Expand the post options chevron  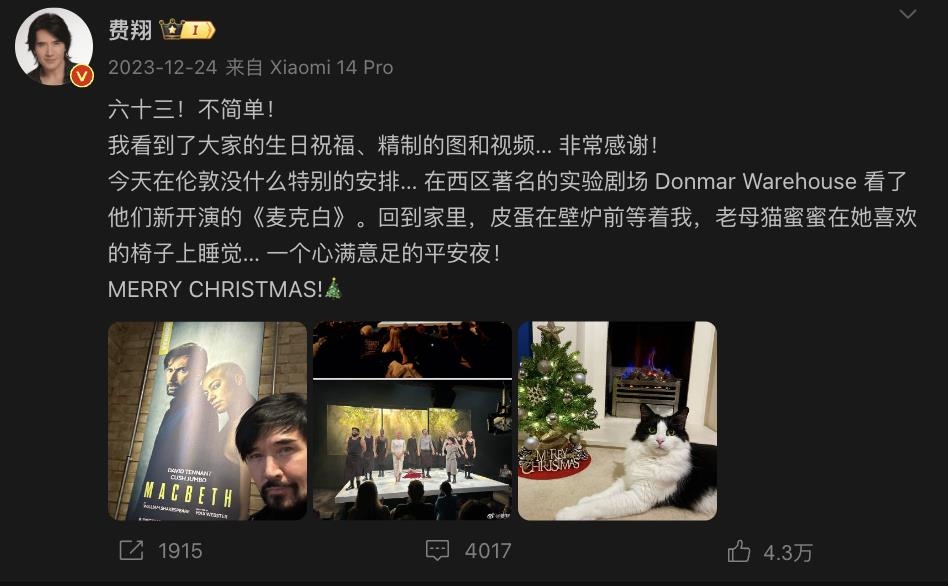(908, 14)
